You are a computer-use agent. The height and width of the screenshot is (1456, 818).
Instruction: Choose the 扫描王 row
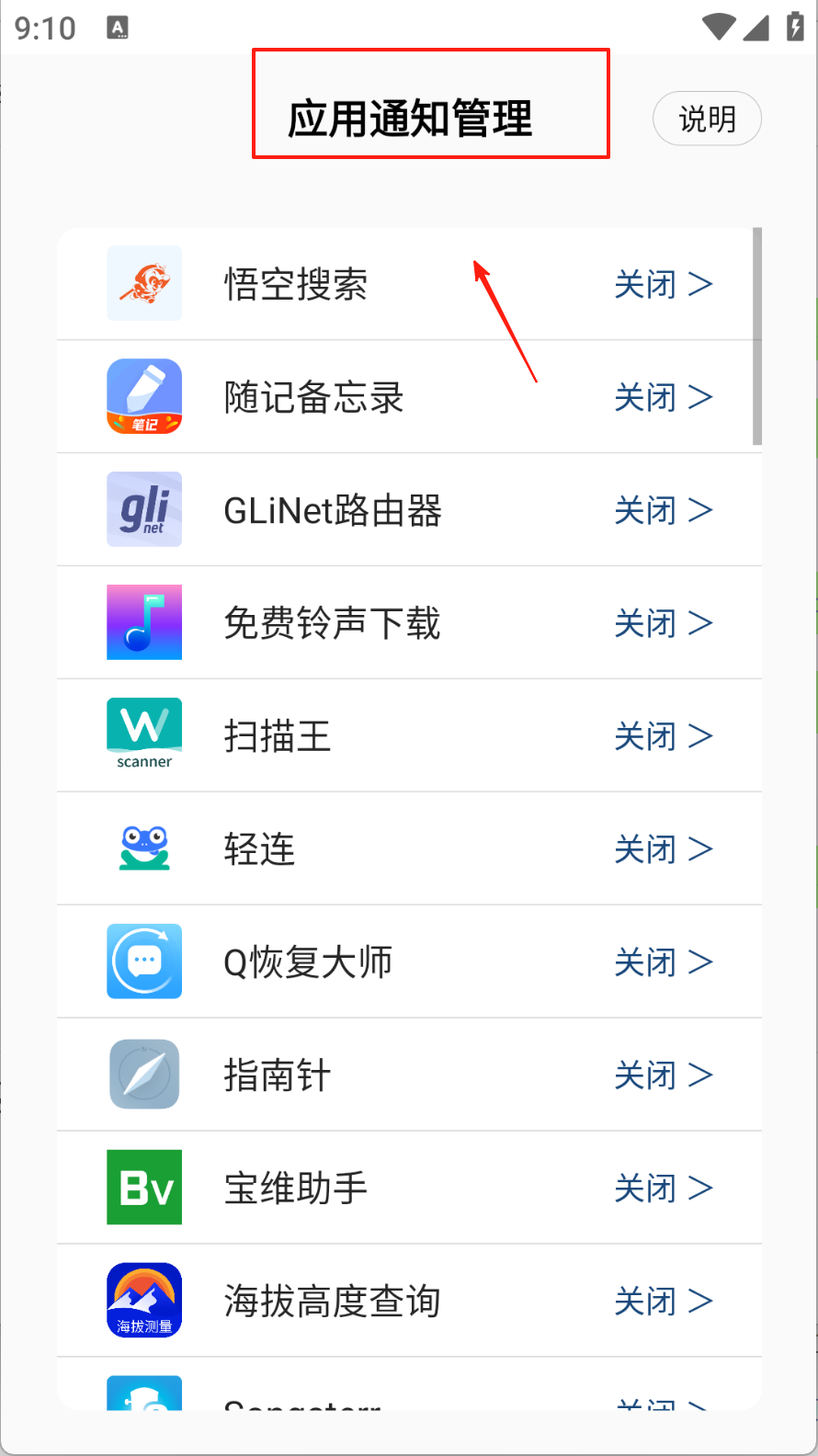[409, 736]
